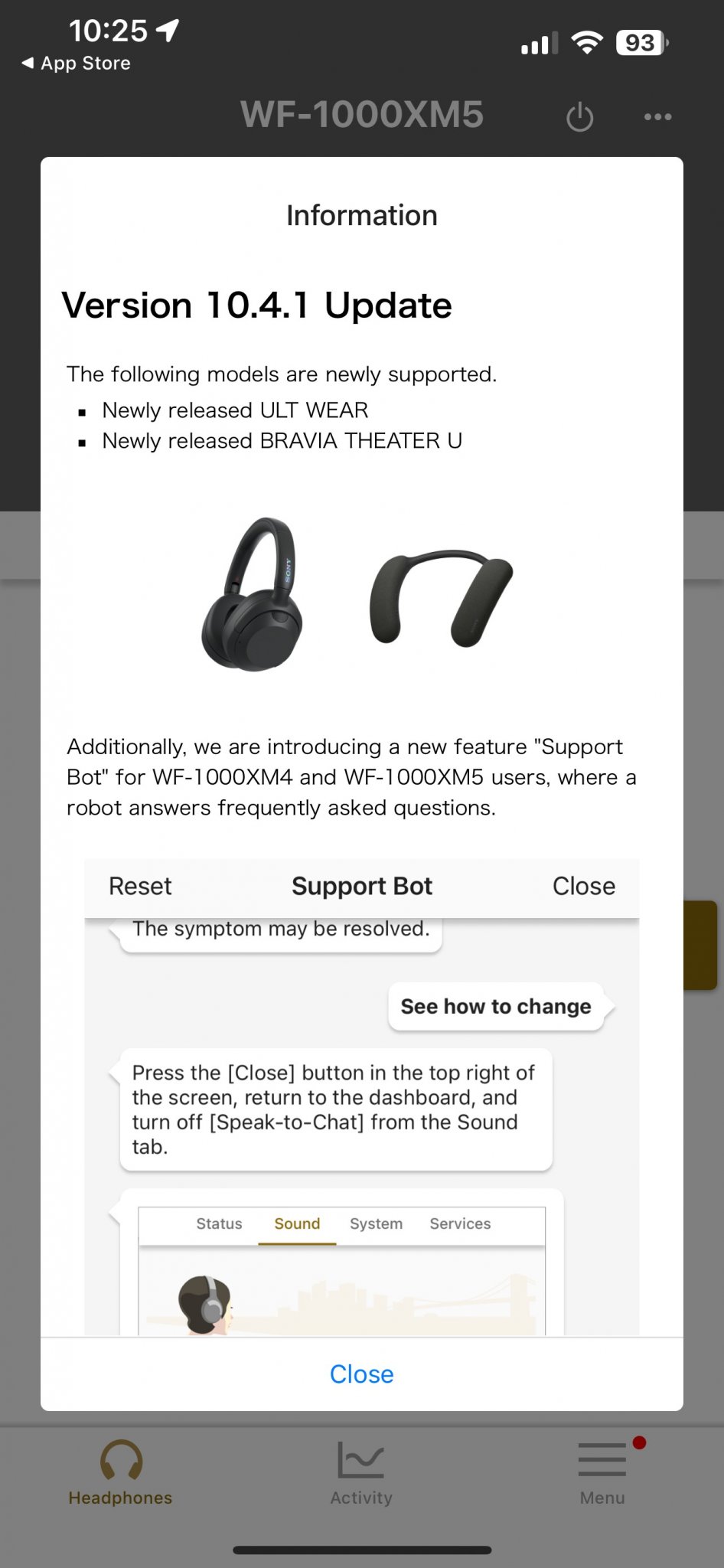The width and height of the screenshot is (724, 1568).
Task: Tap the power icon in the header
Action: tap(579, 117)
